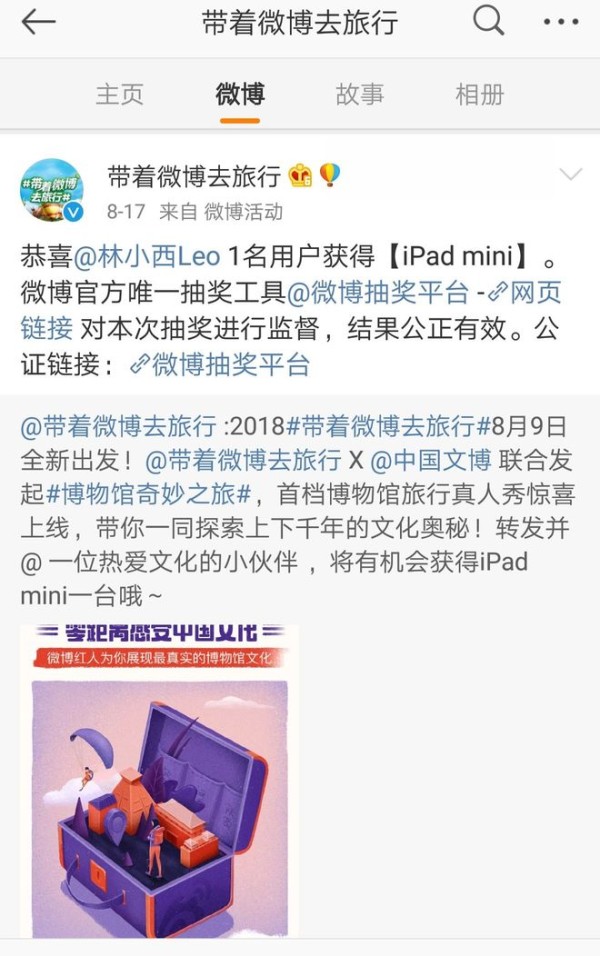The image size is (600, 956).
Task: Go back using the arrow icon
Action: click(x=38, y=23)
